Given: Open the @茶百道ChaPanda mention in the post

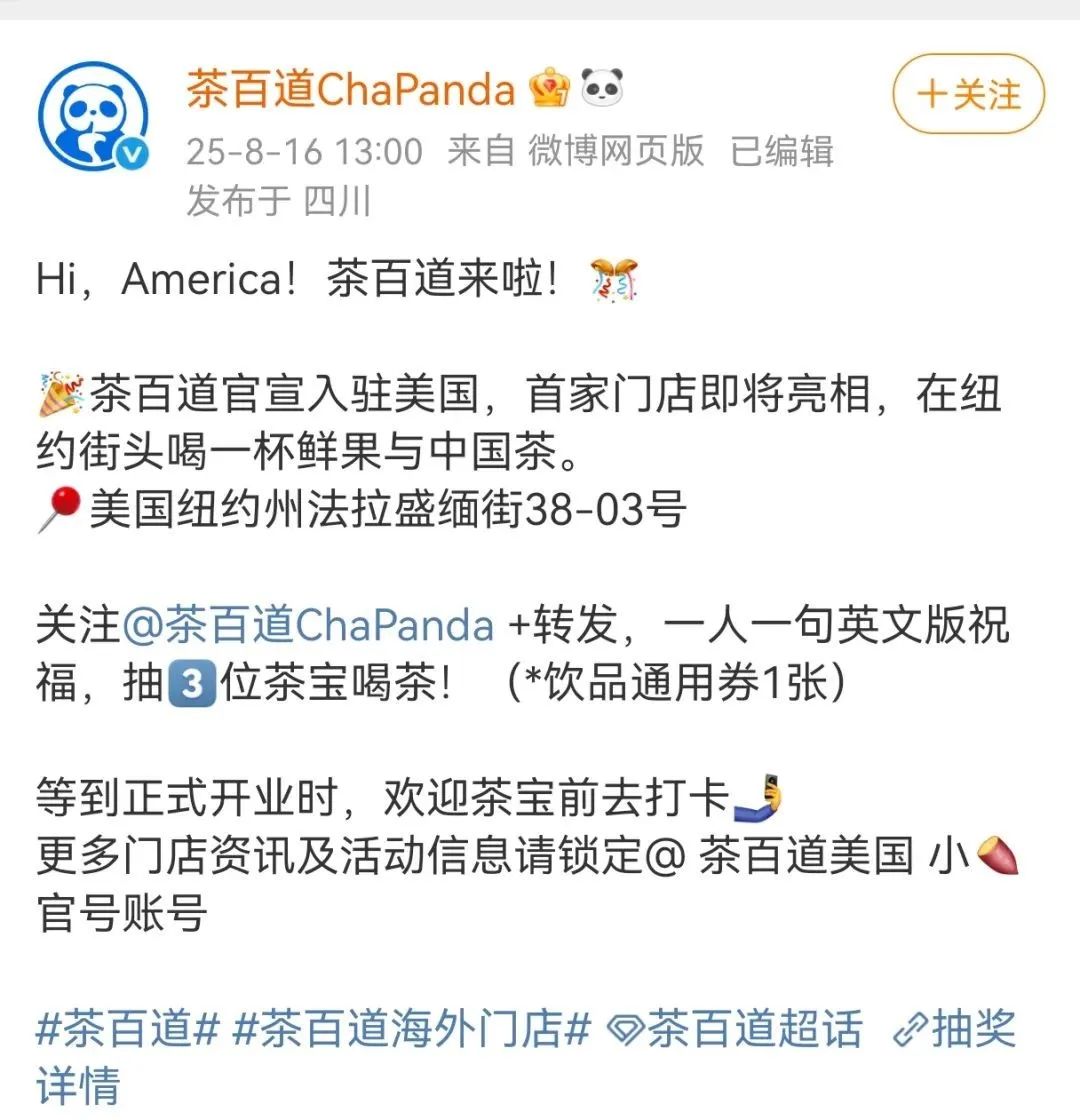Looking at the screenshot, I should (308, 627).
